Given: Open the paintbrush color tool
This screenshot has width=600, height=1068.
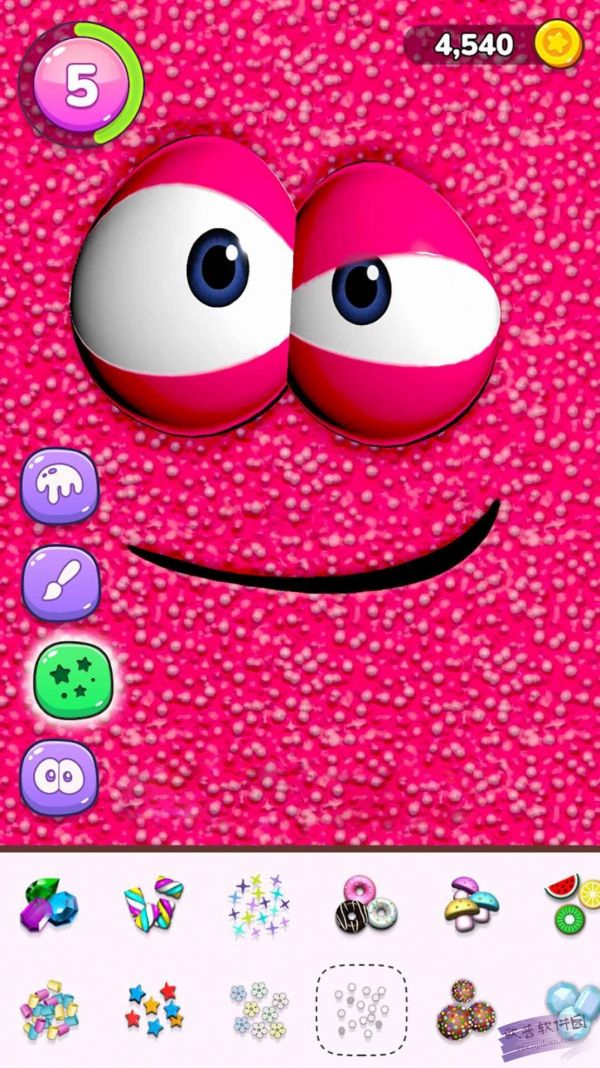Looking at the screenshot, I should 60,583.
